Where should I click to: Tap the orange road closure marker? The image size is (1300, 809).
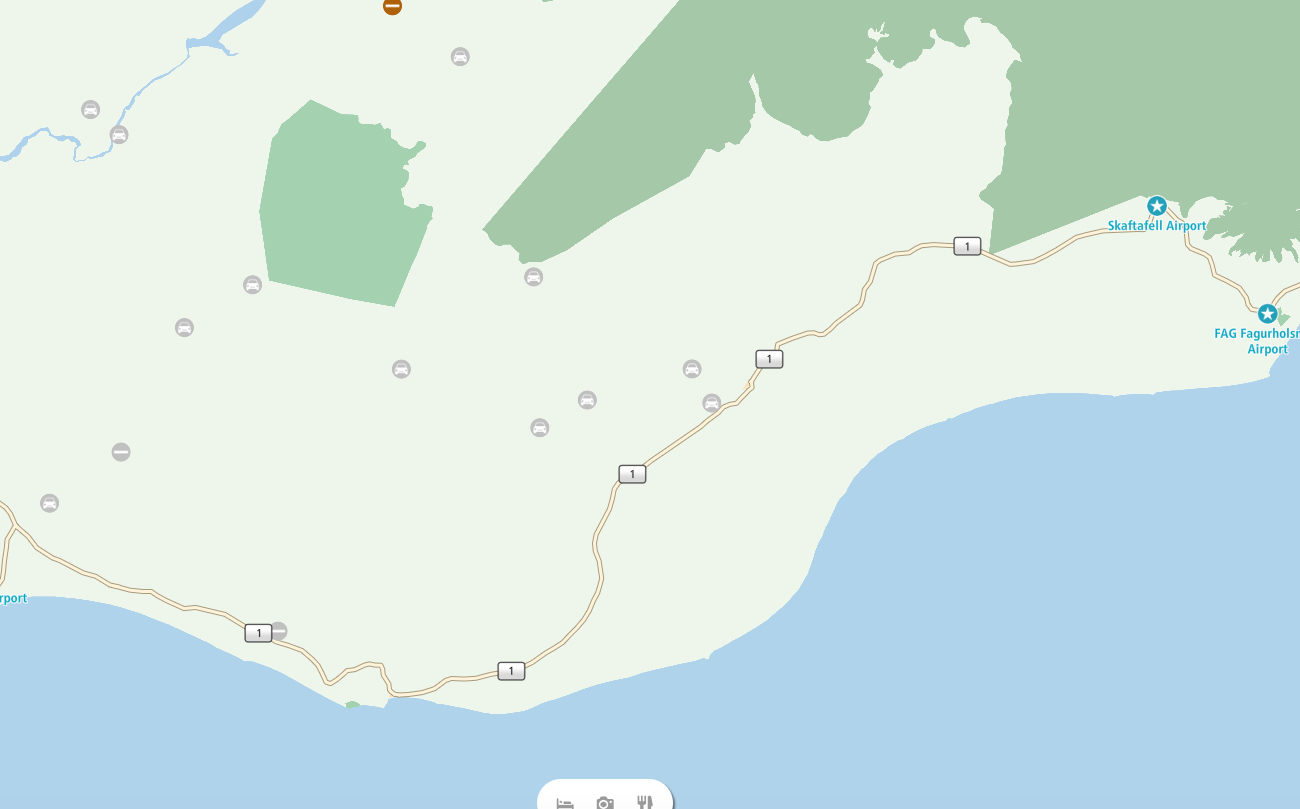click(x=392, y=6)
